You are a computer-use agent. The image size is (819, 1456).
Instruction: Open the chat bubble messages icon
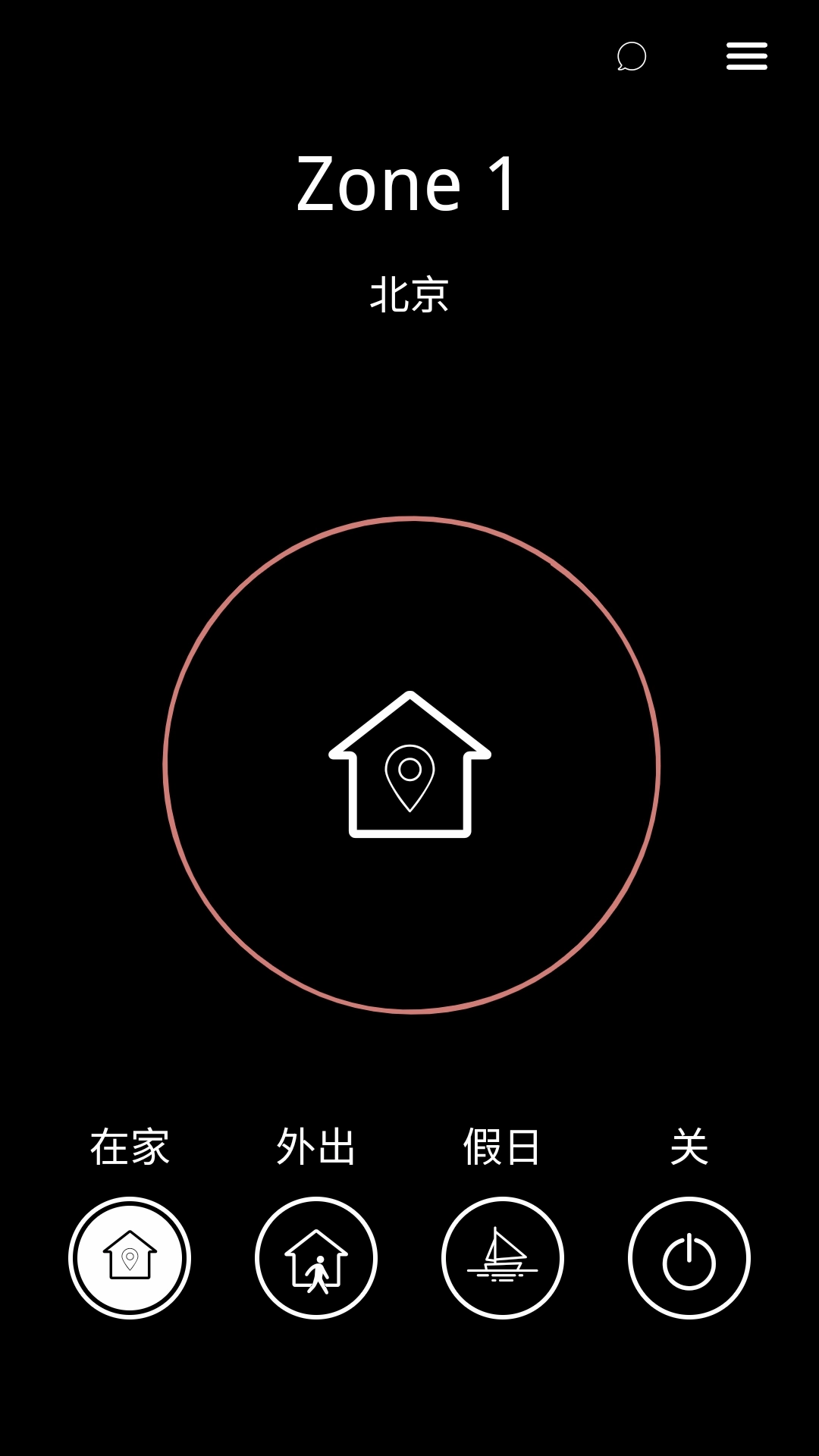point(631,57)
